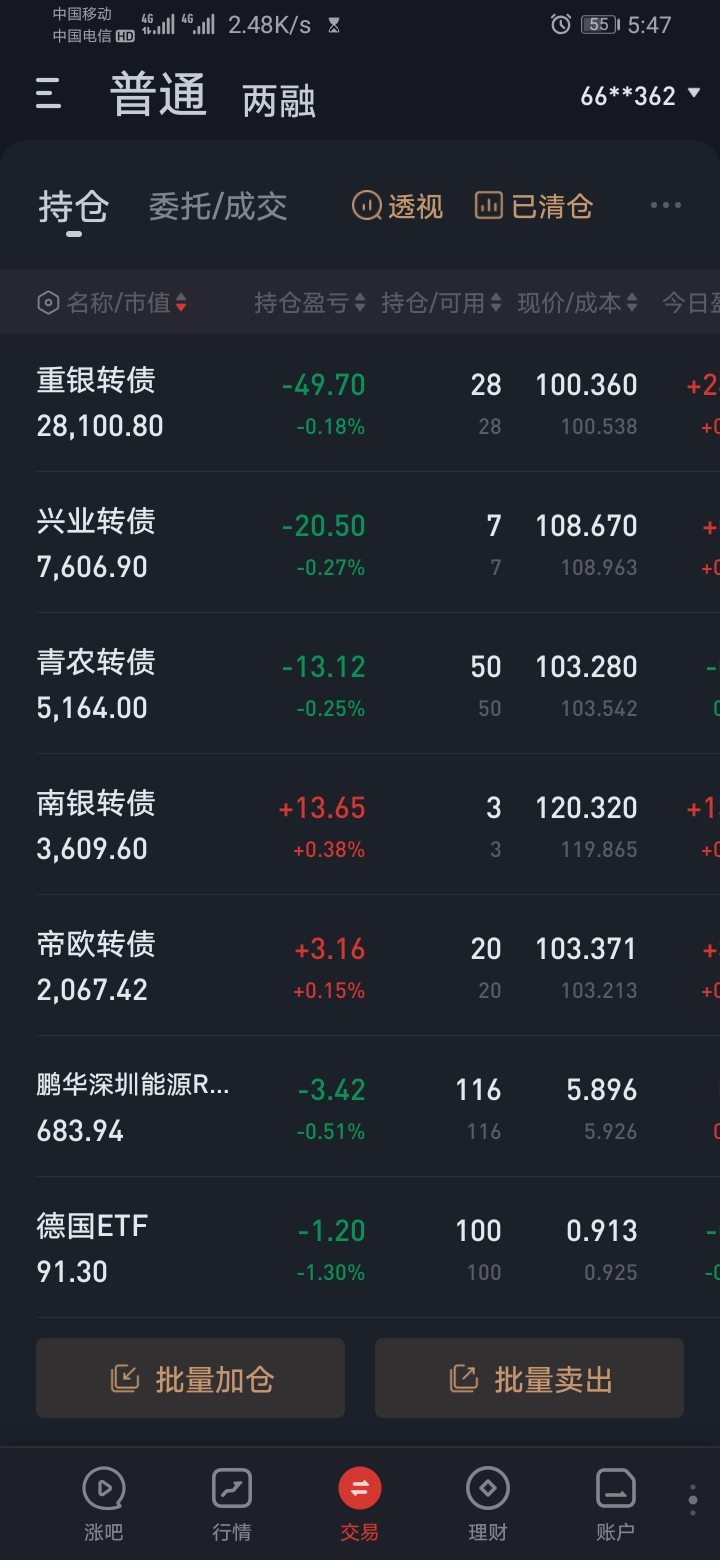
Task: Switch to the 账户 tab
Action: click(615, 1503)
